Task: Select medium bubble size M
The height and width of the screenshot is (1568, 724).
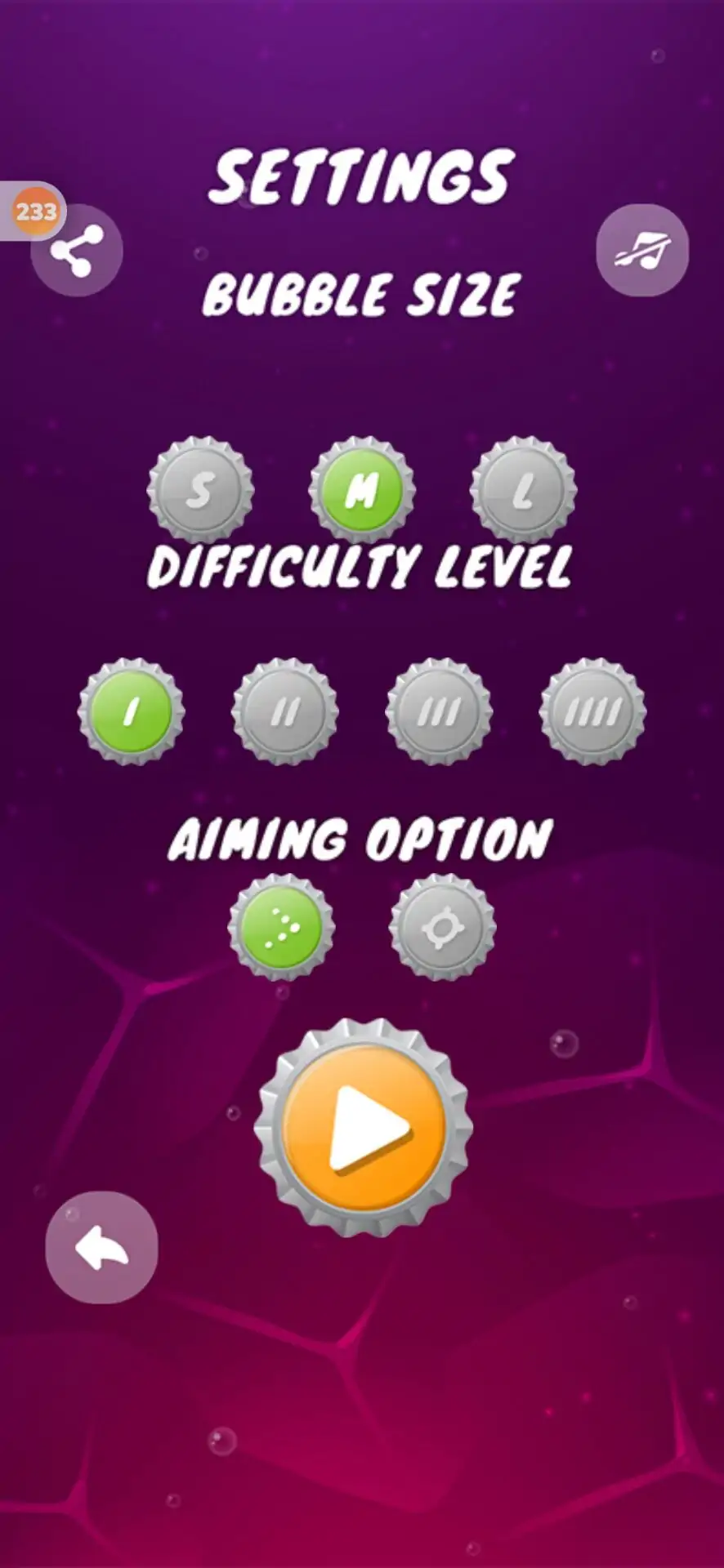Action: pos(362,490)
